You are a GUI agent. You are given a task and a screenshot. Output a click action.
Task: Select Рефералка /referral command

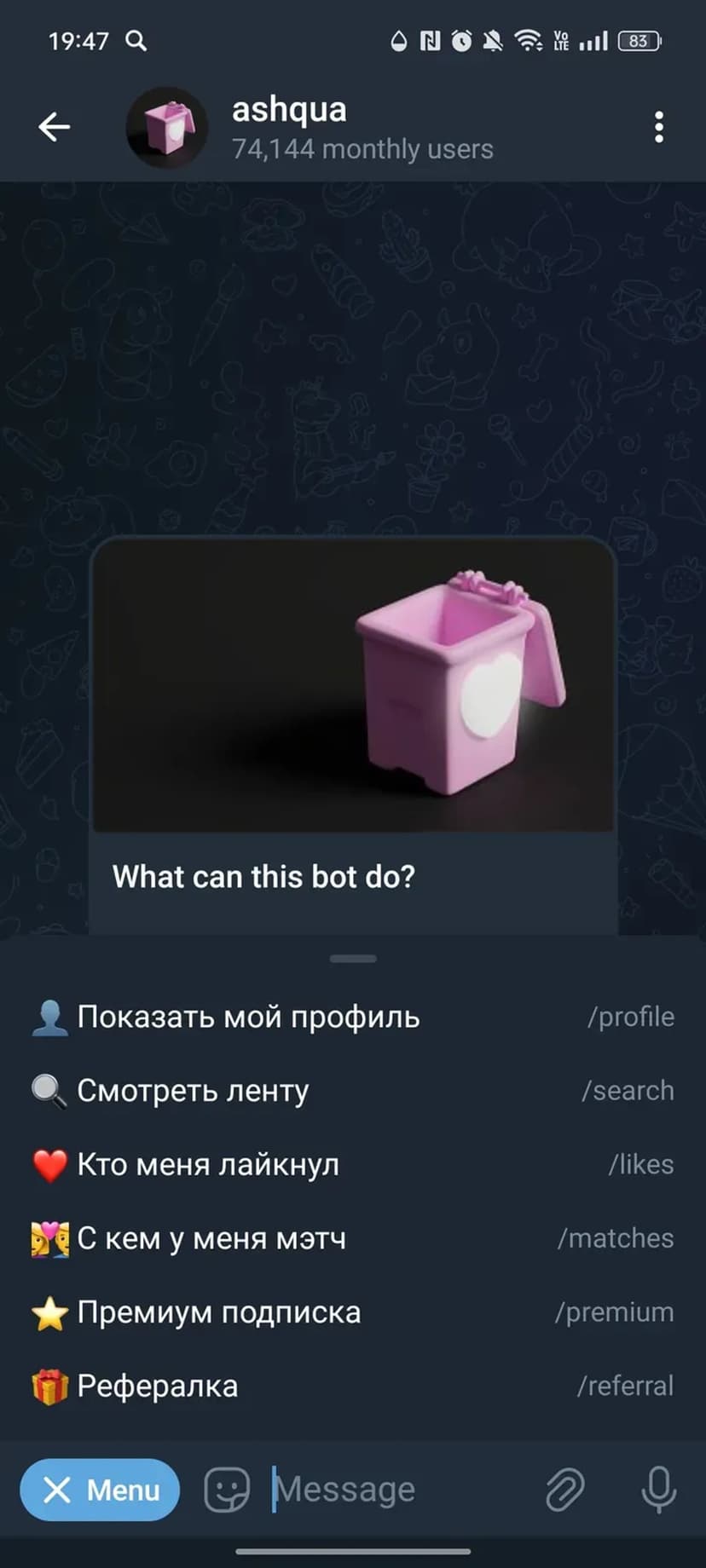click(352, 1386)
